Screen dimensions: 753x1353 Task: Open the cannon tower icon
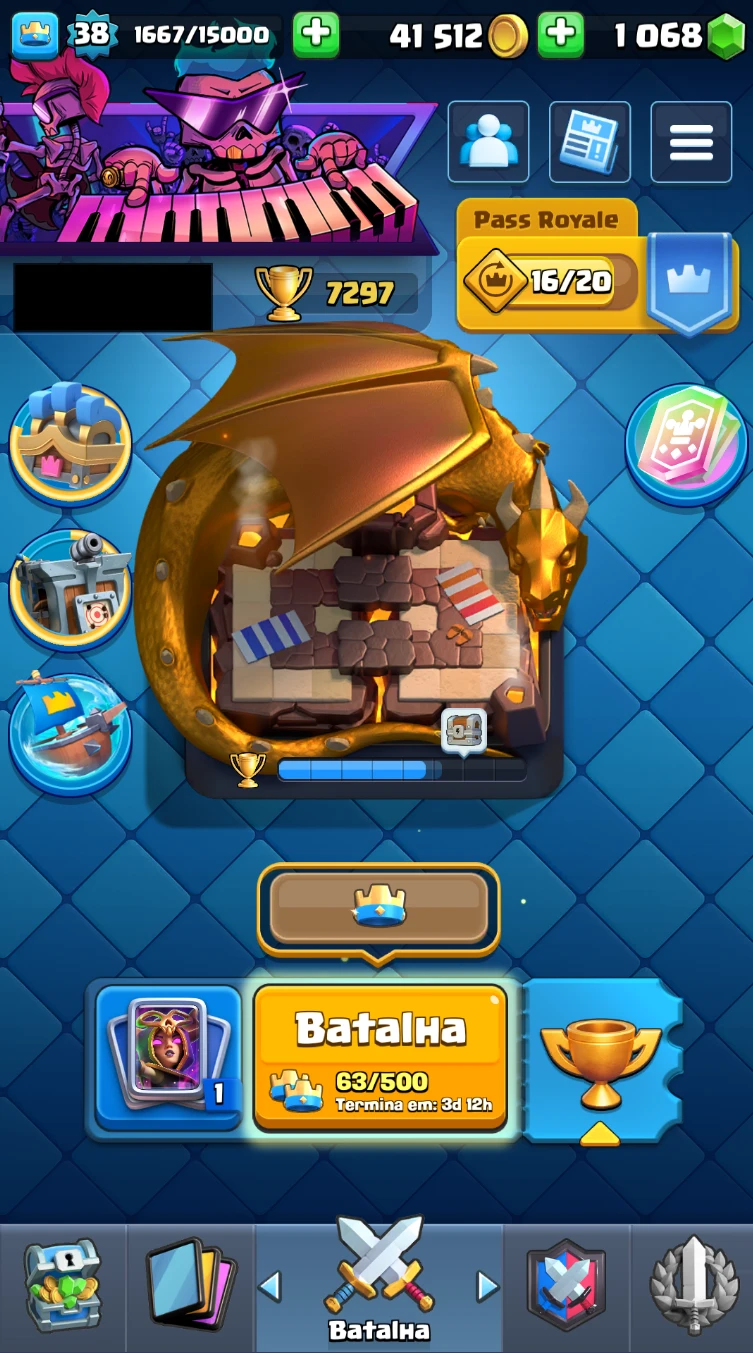tap(70, 589)
